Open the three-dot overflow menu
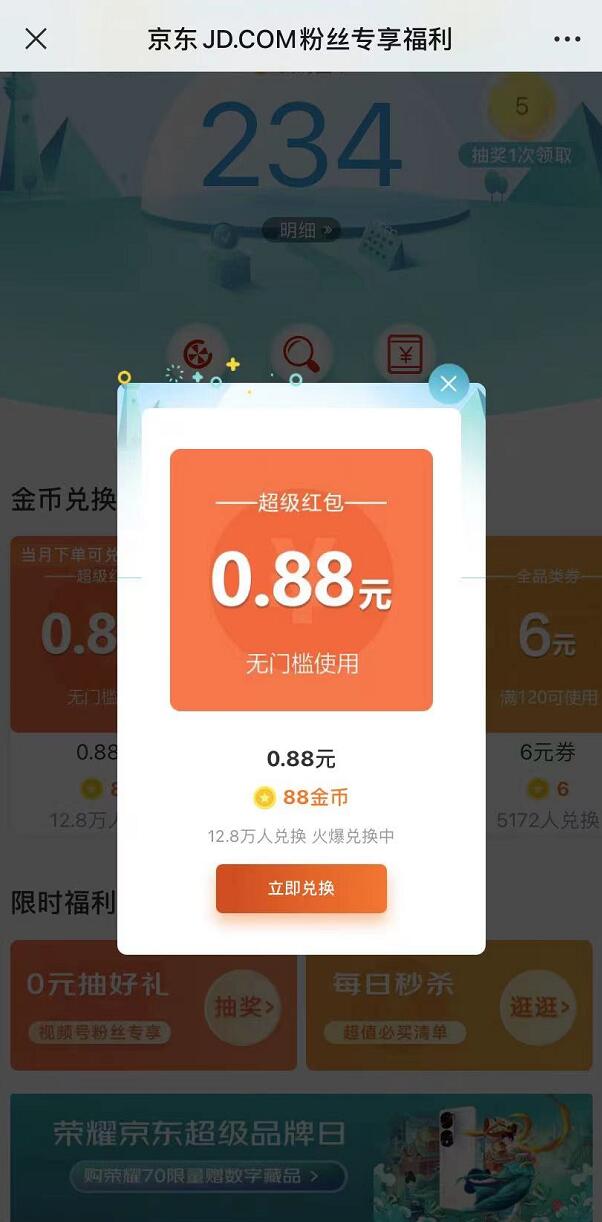Viewport: 602px width, 1222px height. point(566,39)
